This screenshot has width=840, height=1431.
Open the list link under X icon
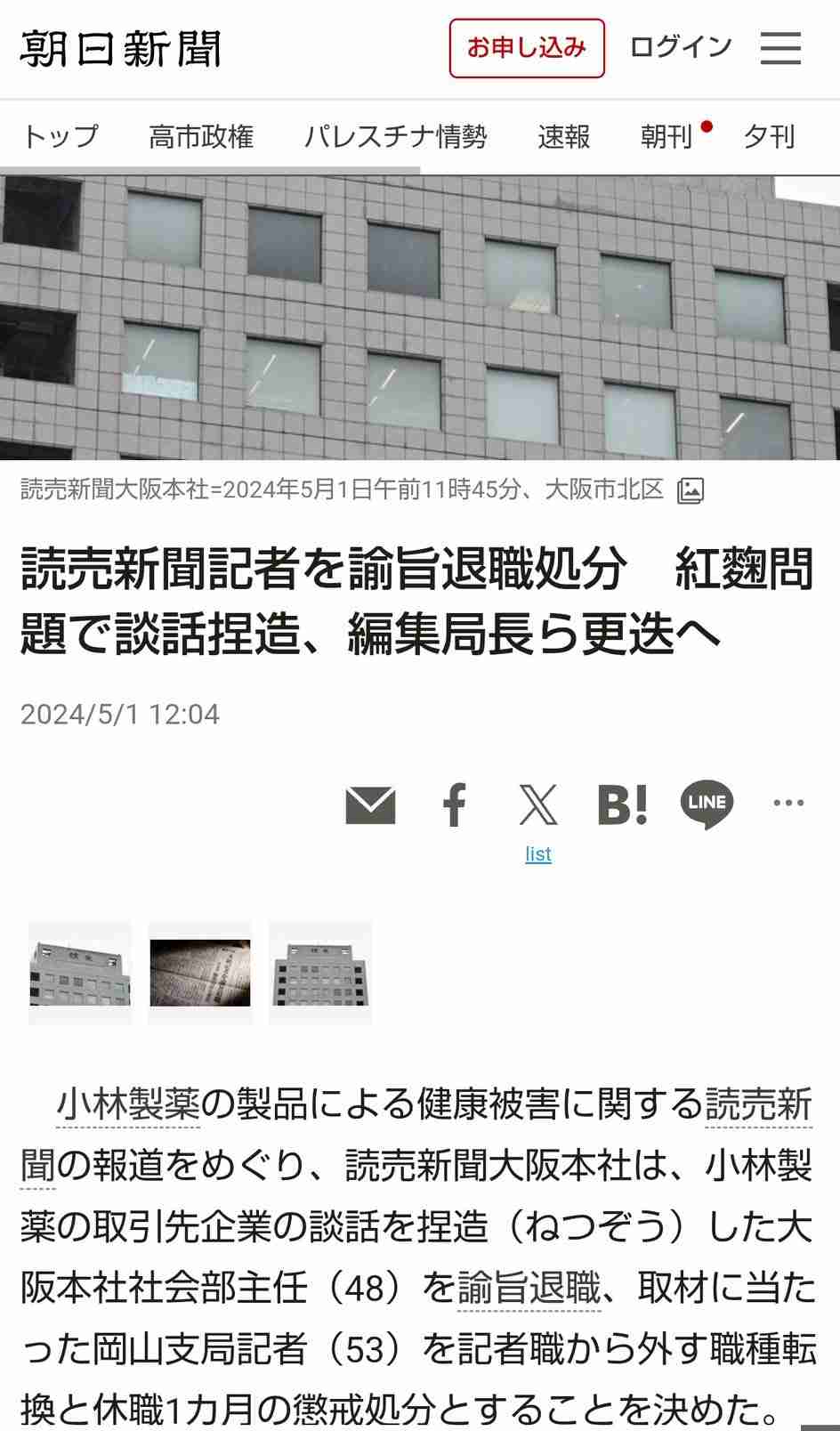coord(538,854)
